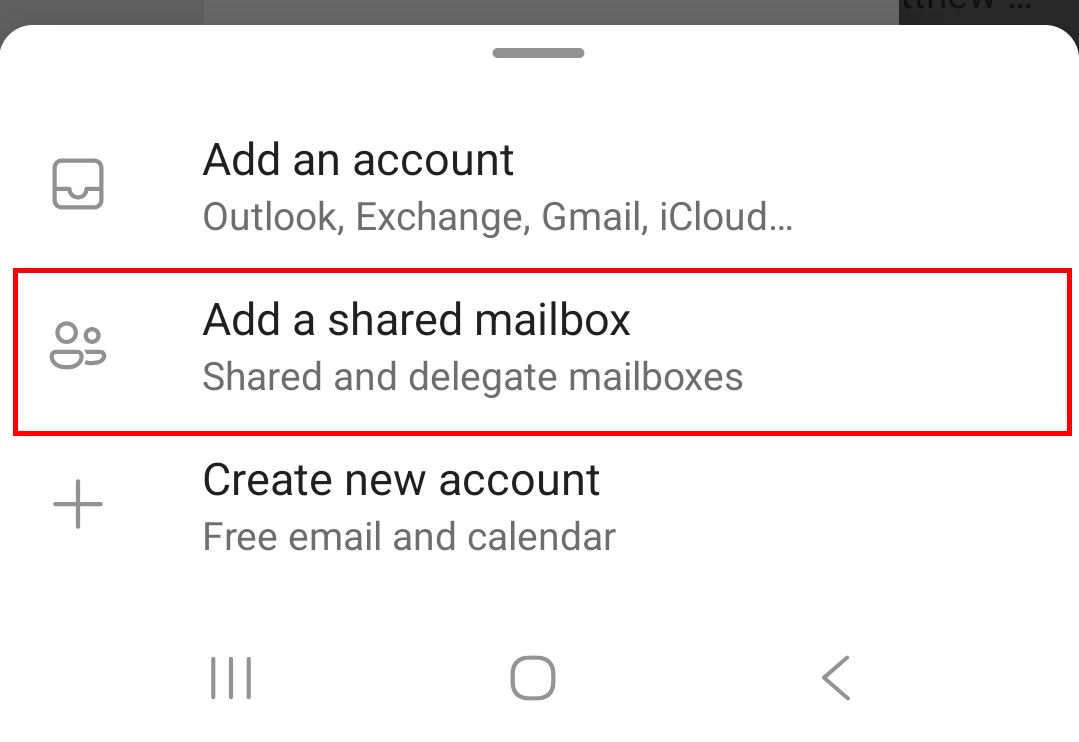Go to the home screen

click(x=533, y=678)
